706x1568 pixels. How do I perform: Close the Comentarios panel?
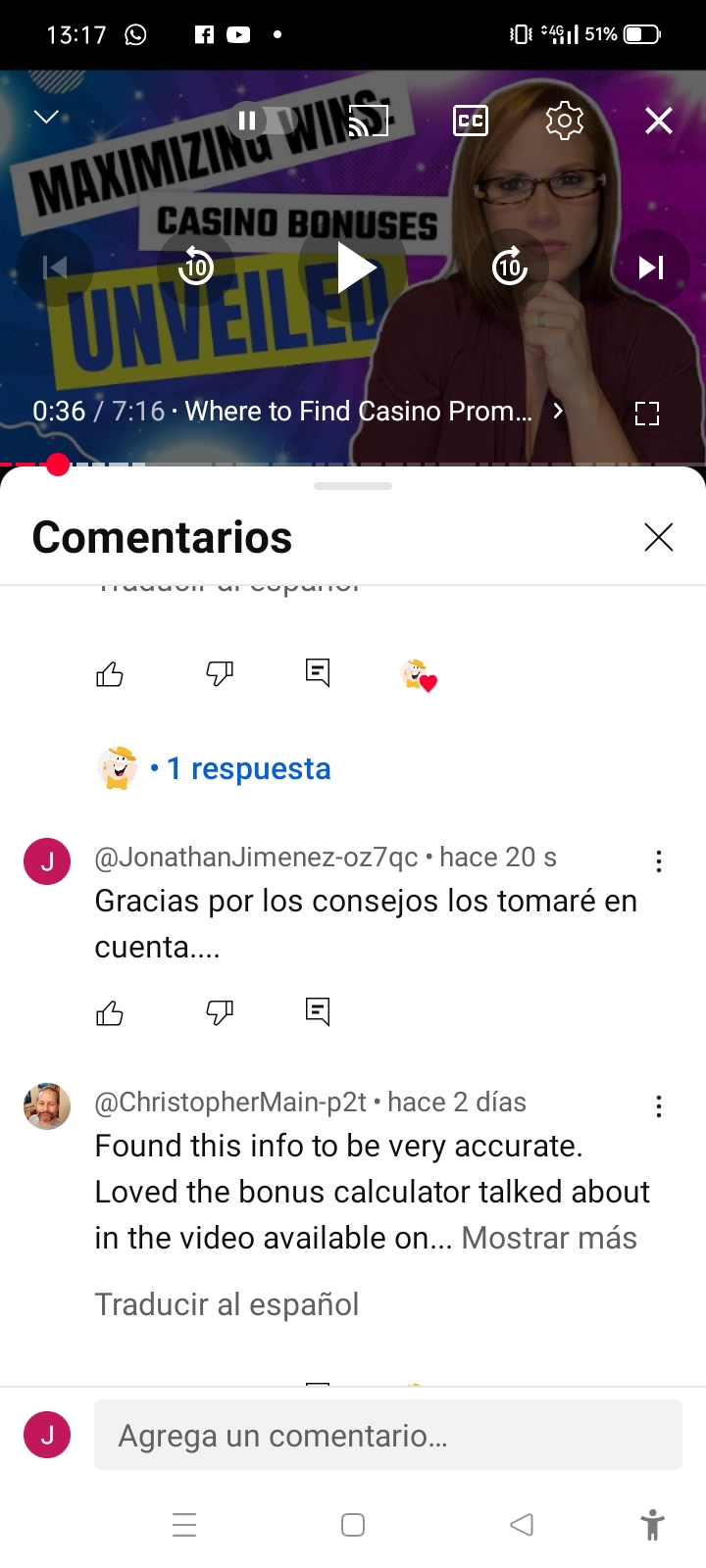click(x=658, y=537)
